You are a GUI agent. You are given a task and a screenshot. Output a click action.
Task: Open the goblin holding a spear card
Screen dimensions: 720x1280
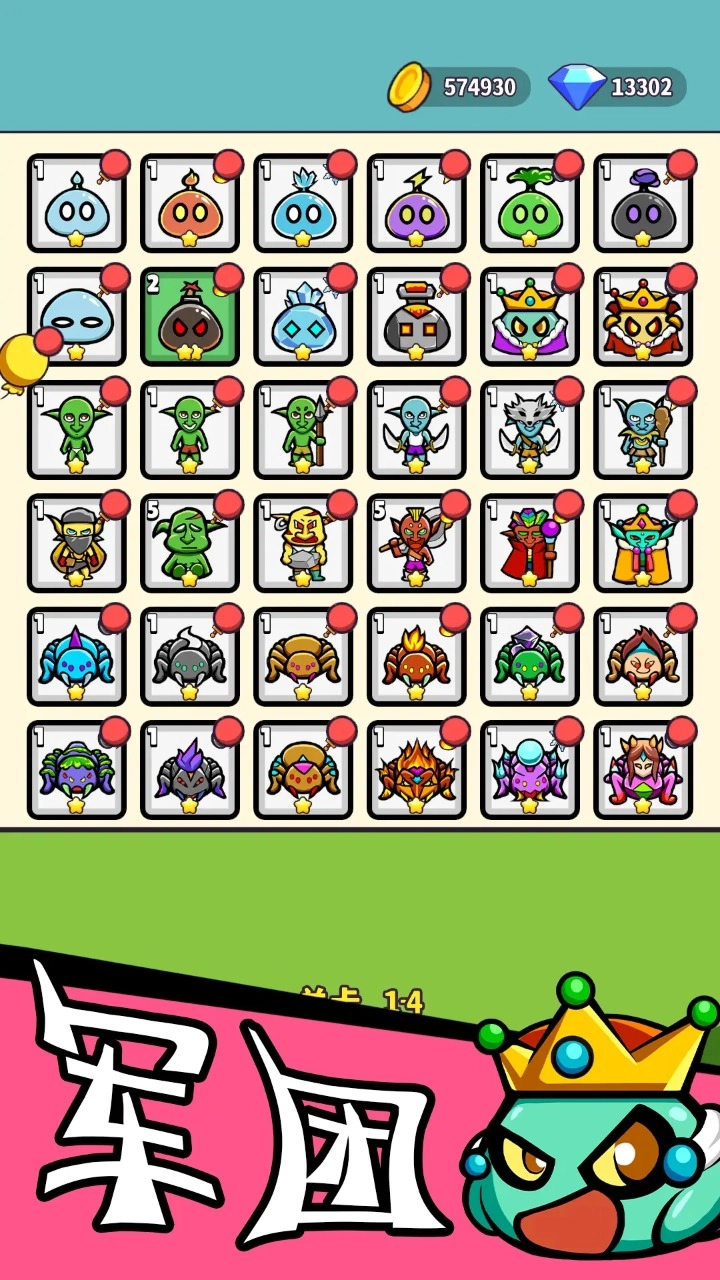(302, 430)
